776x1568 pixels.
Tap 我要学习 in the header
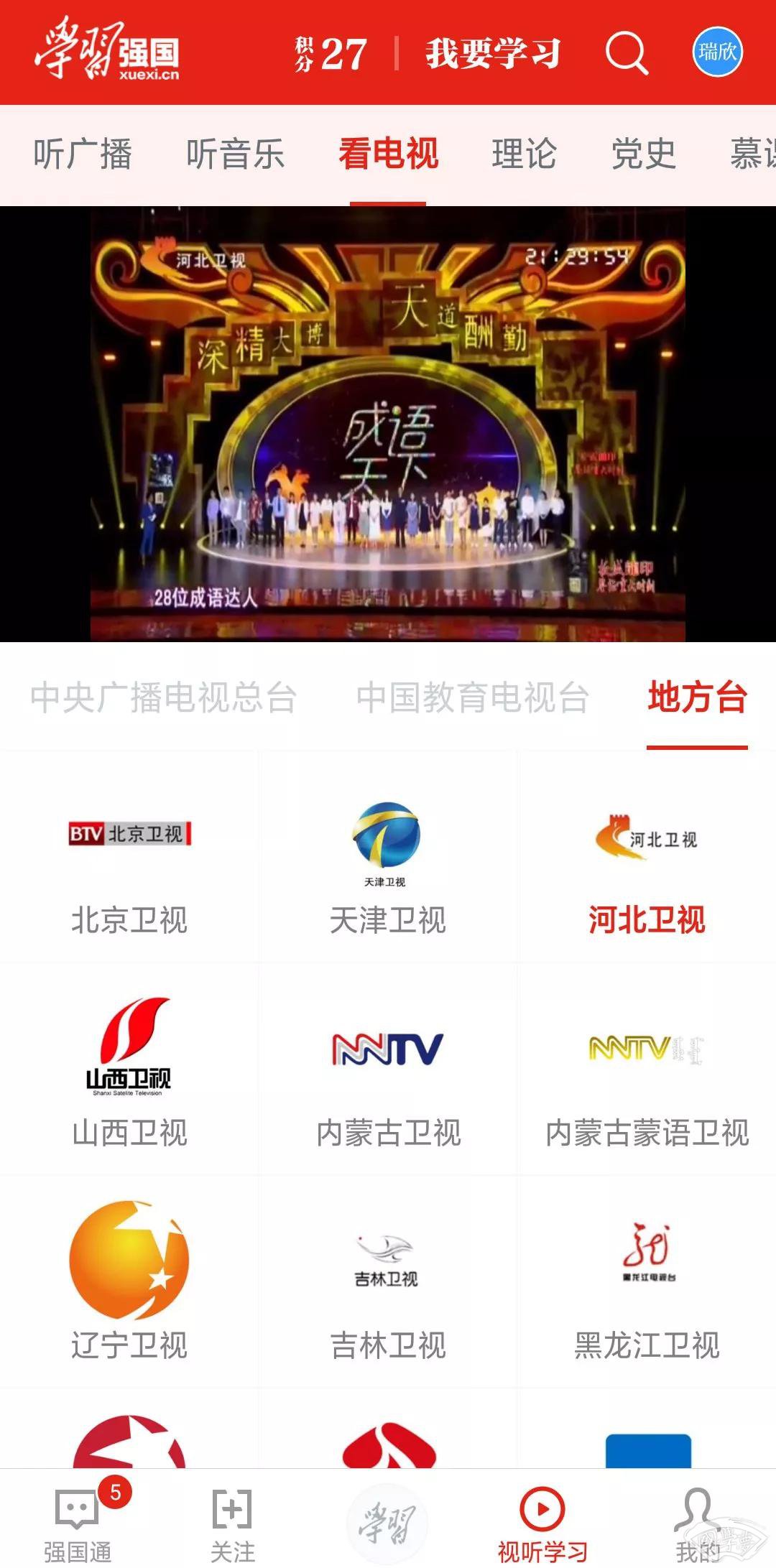click(493, 54)
